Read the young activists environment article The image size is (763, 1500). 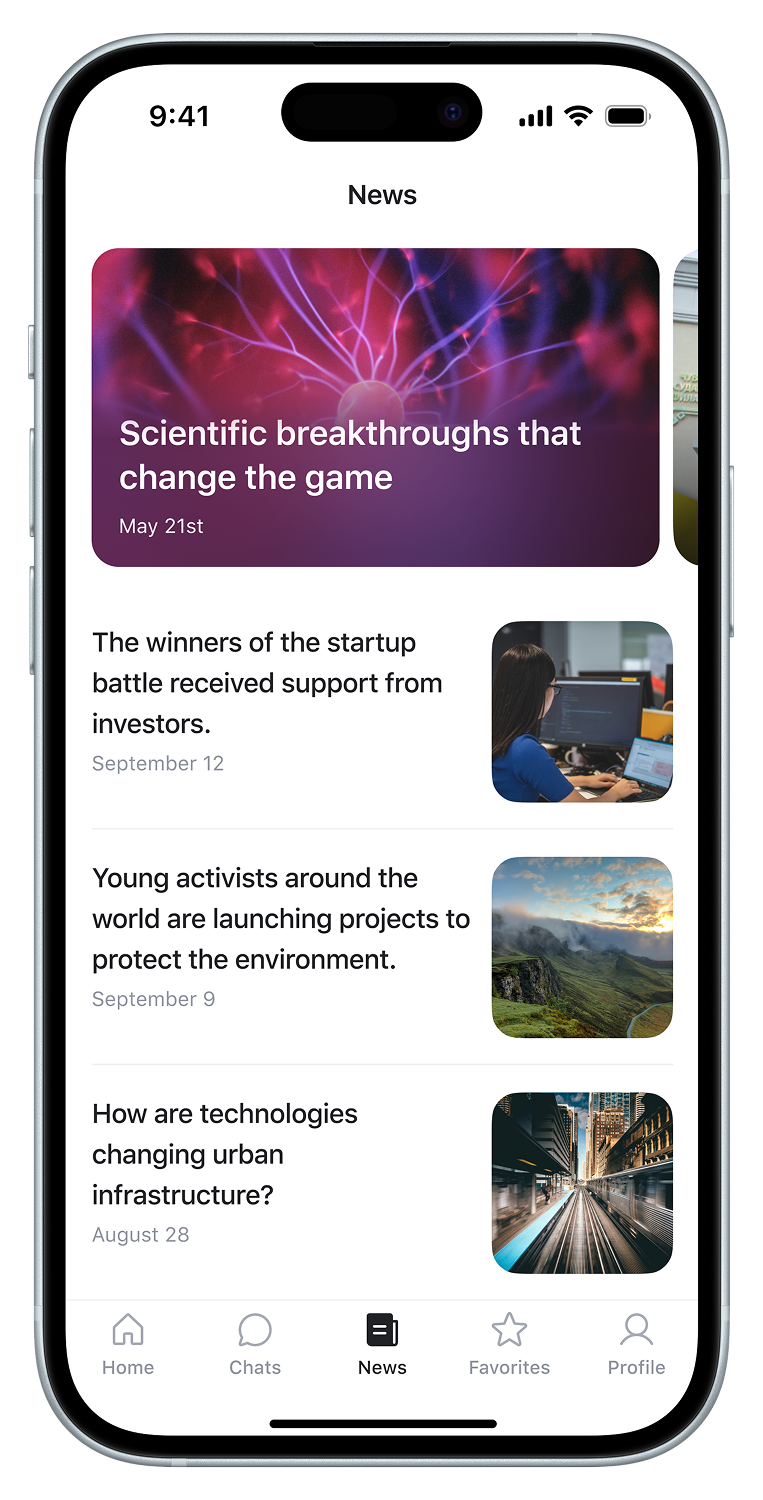coord(280,918)
